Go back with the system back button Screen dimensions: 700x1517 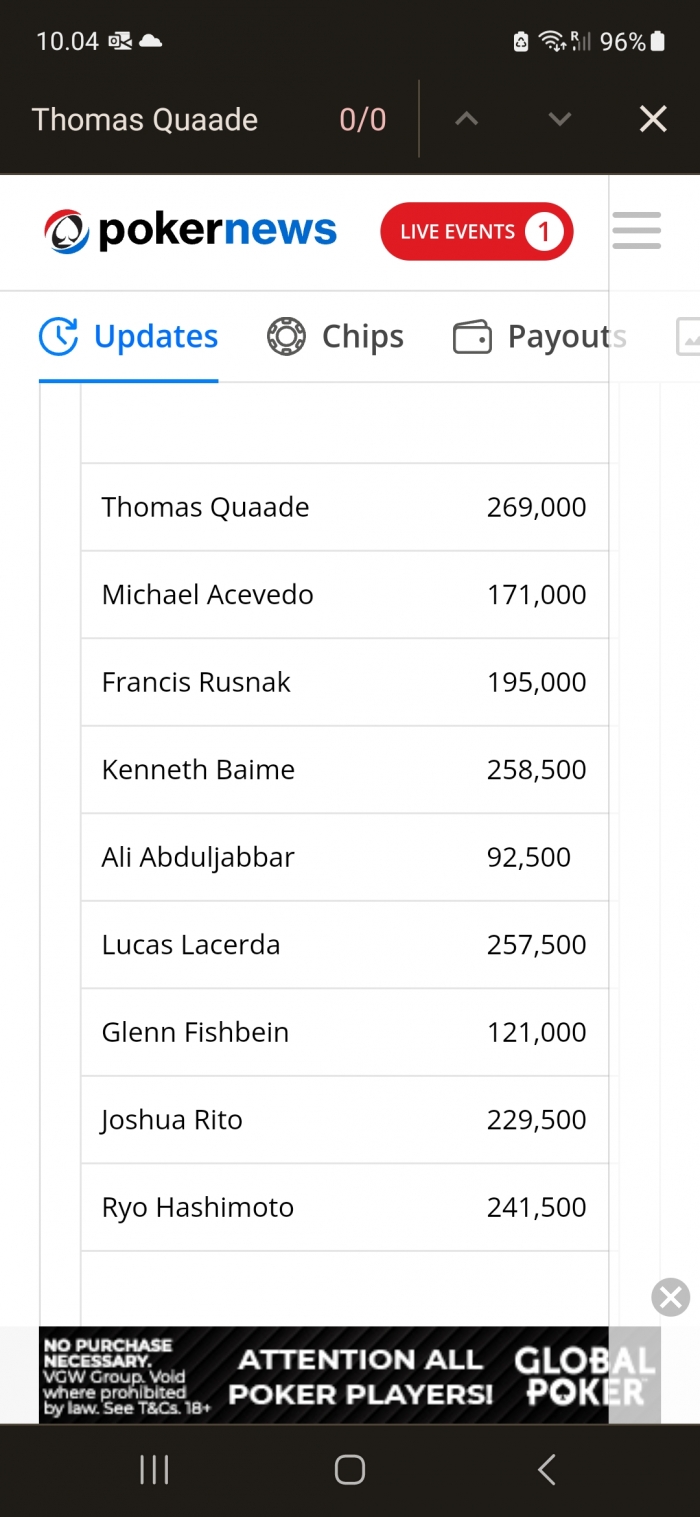coord(546,1470)
